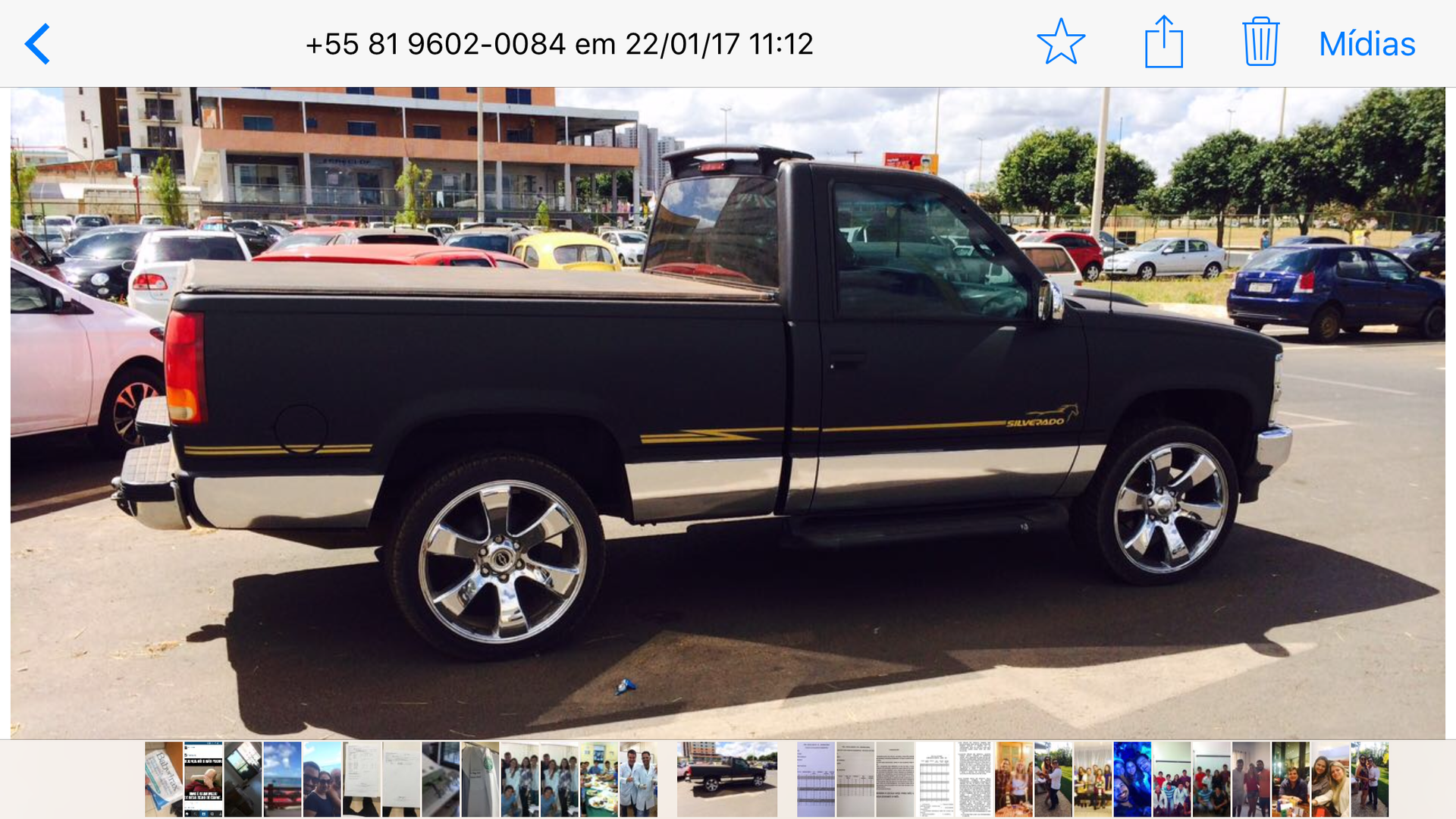Open the group lunch table thumbnail

599,780
